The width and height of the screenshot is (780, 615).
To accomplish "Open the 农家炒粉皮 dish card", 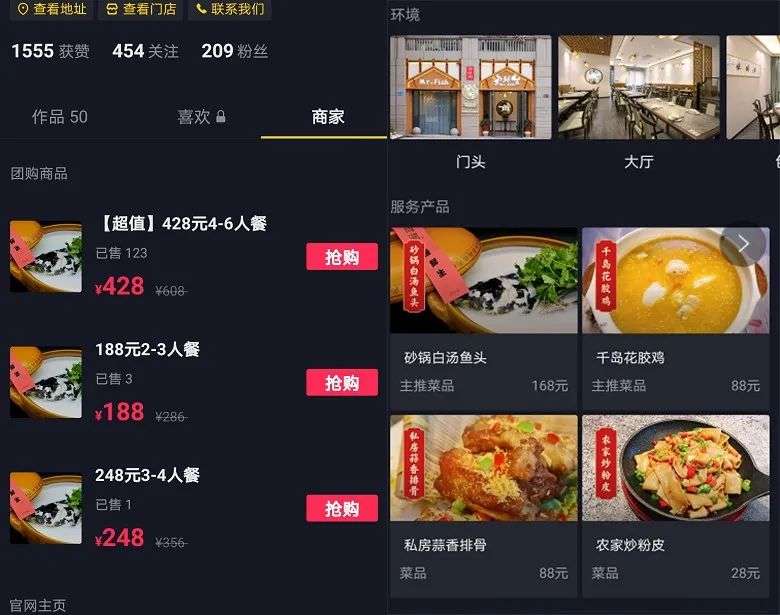I will pos(675,498).
